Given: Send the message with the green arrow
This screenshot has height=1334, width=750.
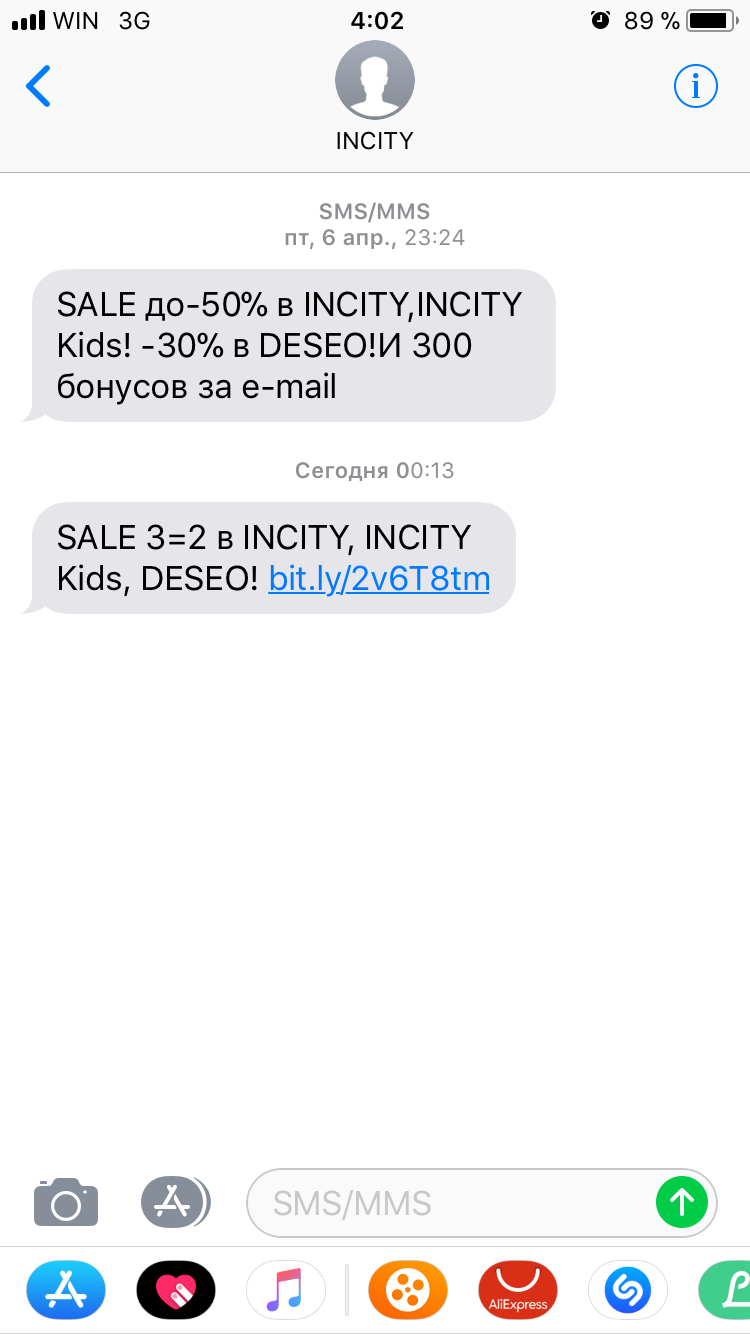Looking at the screenshot, I should tap(682, 1202).
